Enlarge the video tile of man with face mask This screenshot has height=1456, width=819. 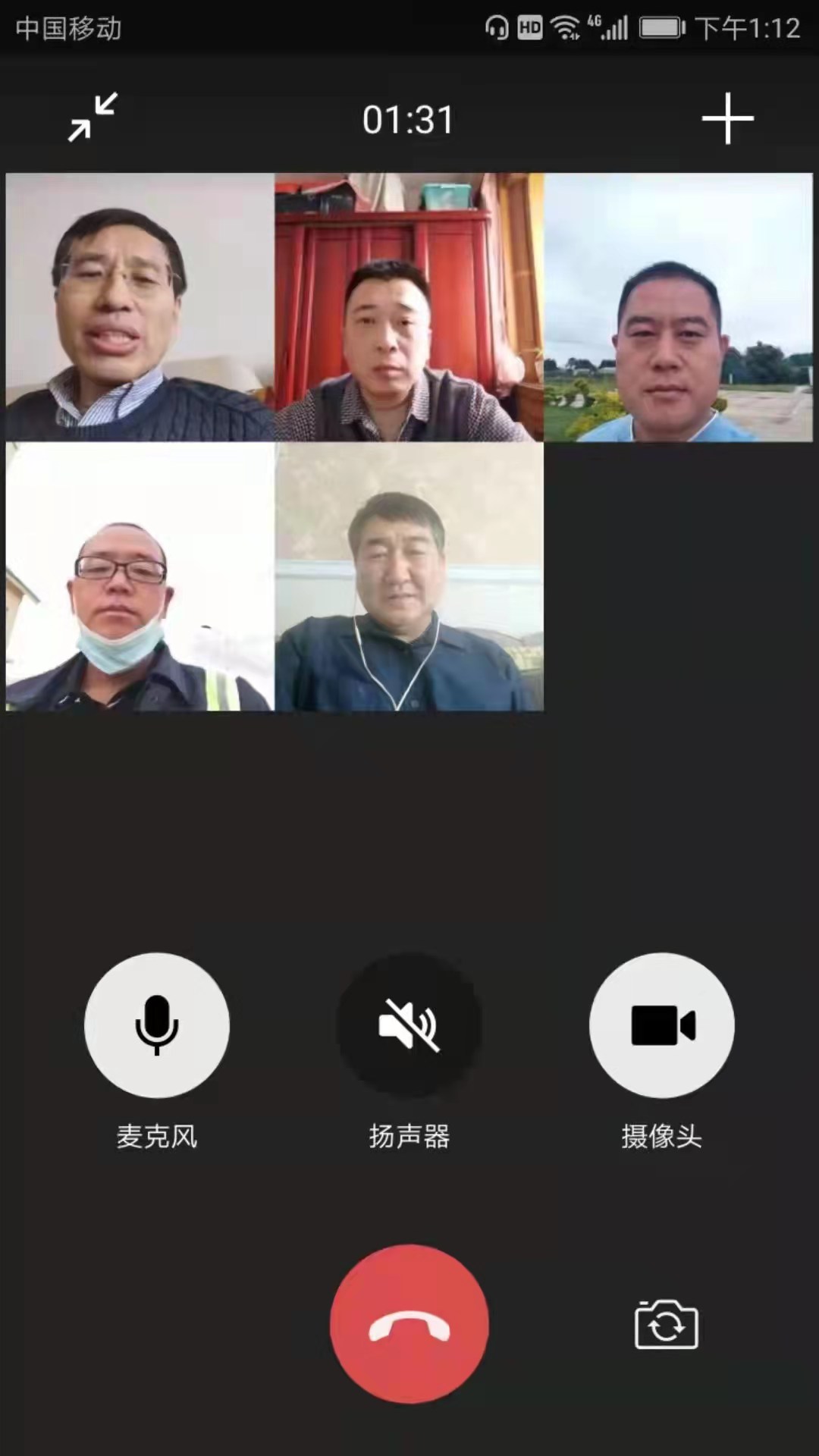(140, 576)
